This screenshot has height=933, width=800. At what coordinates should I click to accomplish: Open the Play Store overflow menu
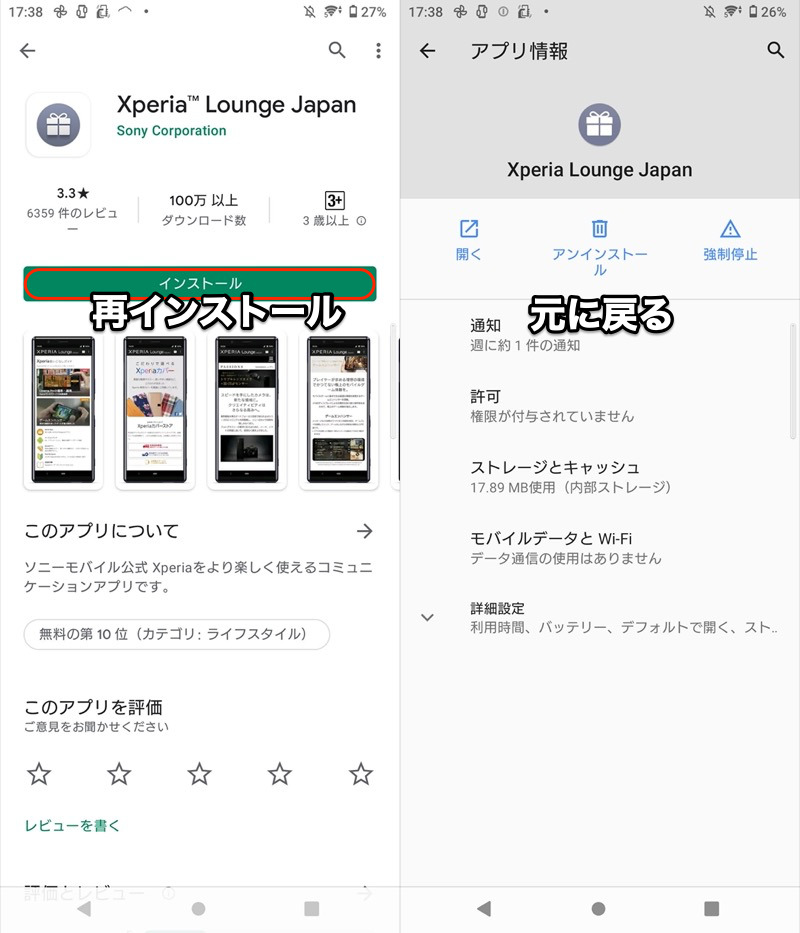378,50
